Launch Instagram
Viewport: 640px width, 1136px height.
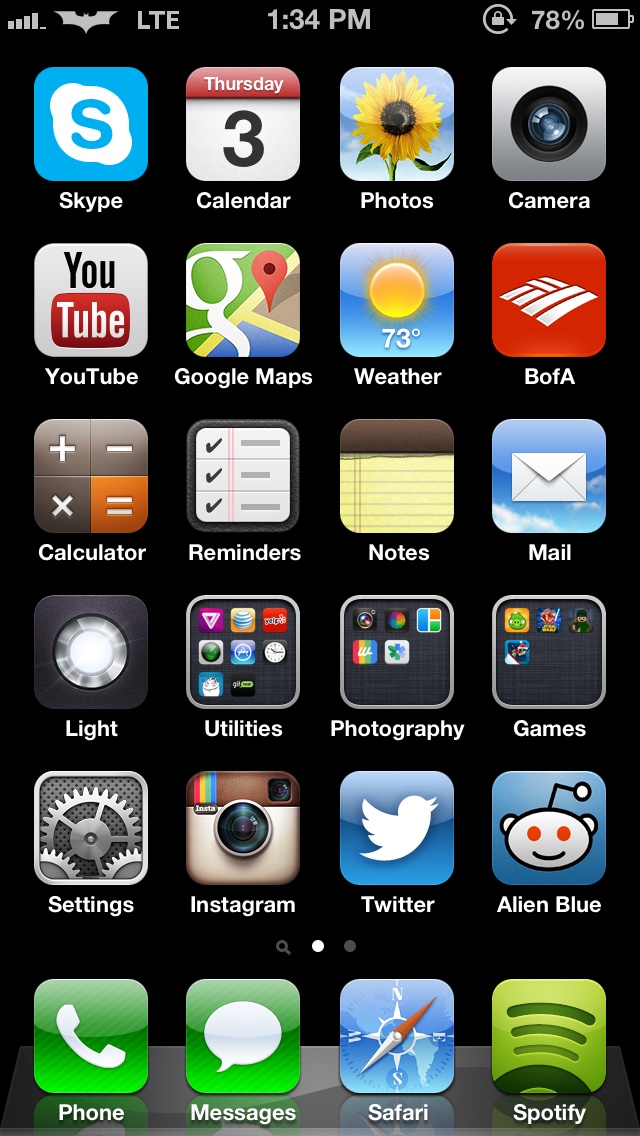(x=243, y=828)
